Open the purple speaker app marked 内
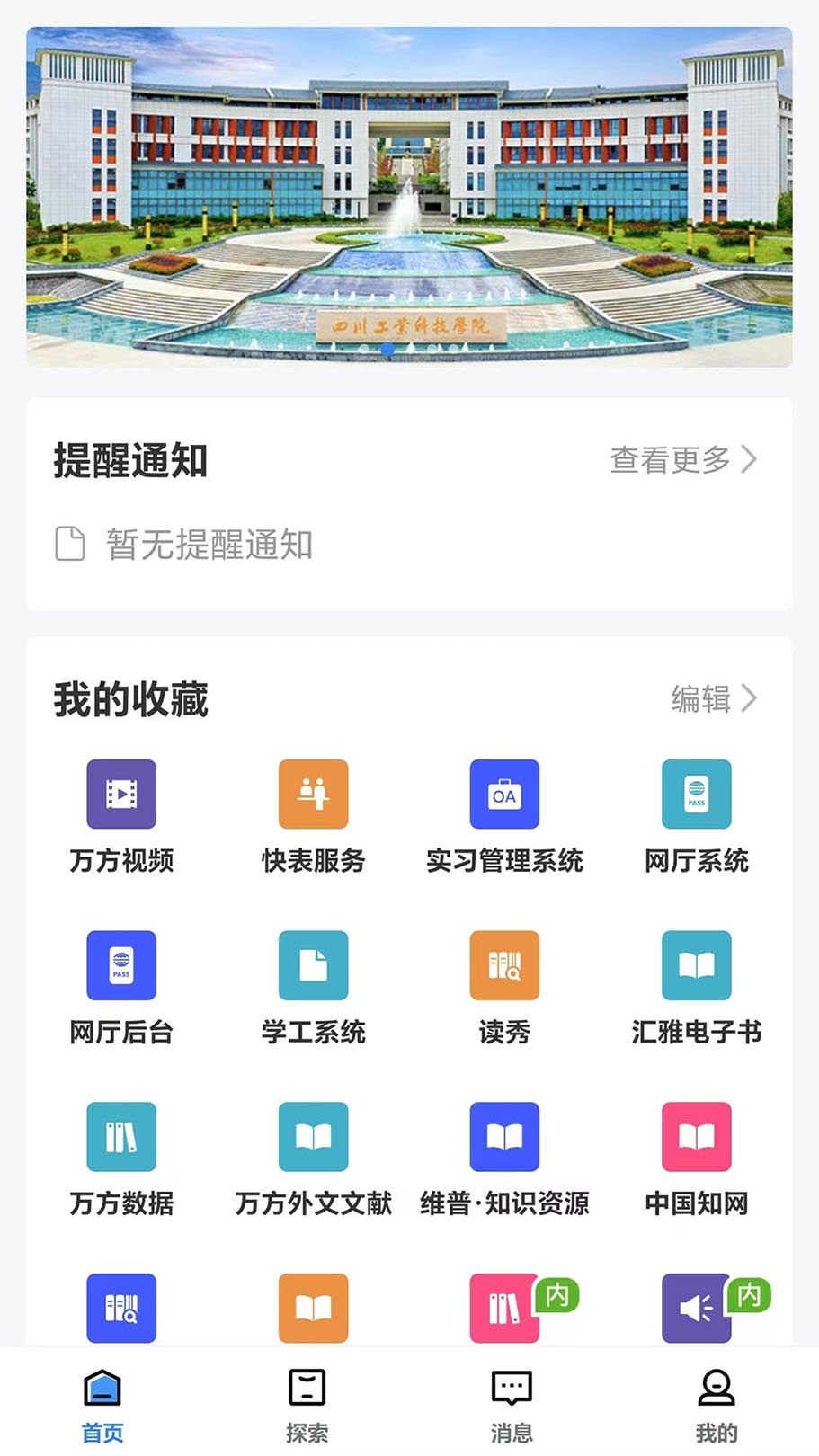 pos(696,1308)
